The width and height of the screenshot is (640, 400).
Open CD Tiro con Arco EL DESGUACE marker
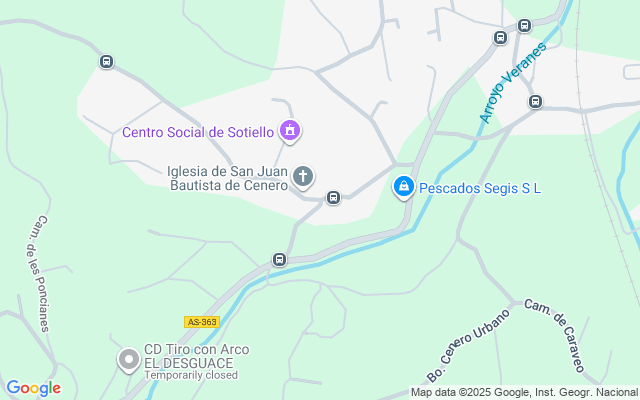[128, 359]
